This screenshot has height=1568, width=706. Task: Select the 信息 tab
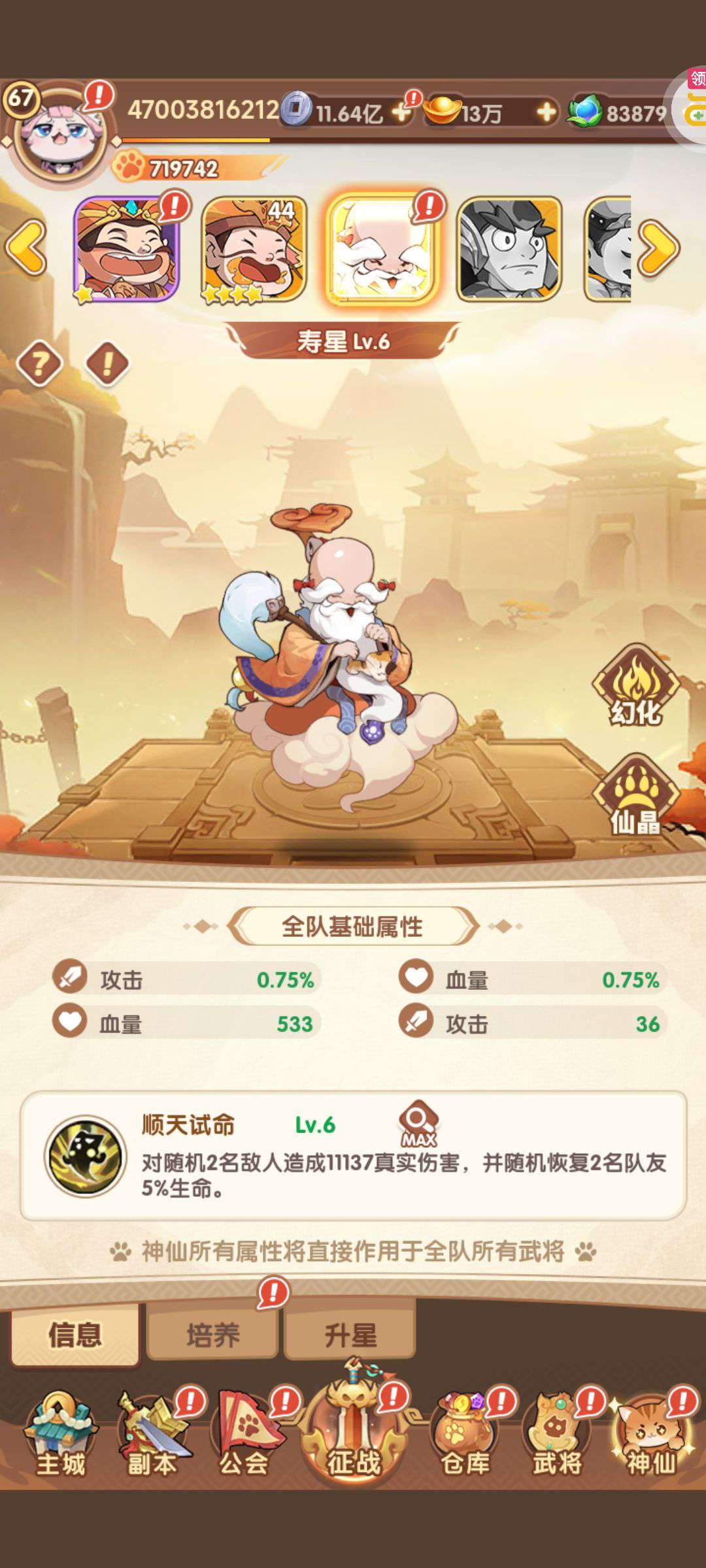[x=75, y=1334]
